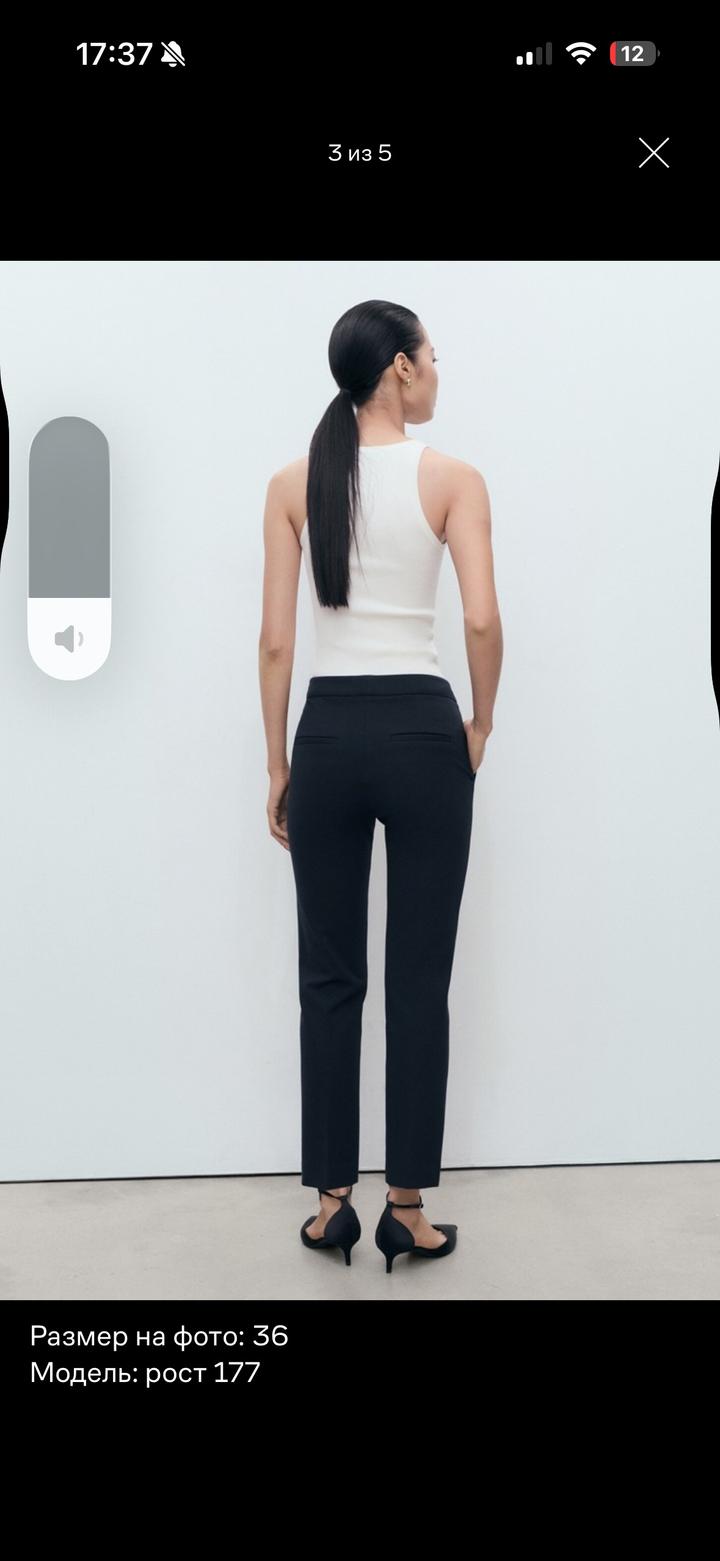Tap the speaker icon on the volume overlay

pos(69,639)
